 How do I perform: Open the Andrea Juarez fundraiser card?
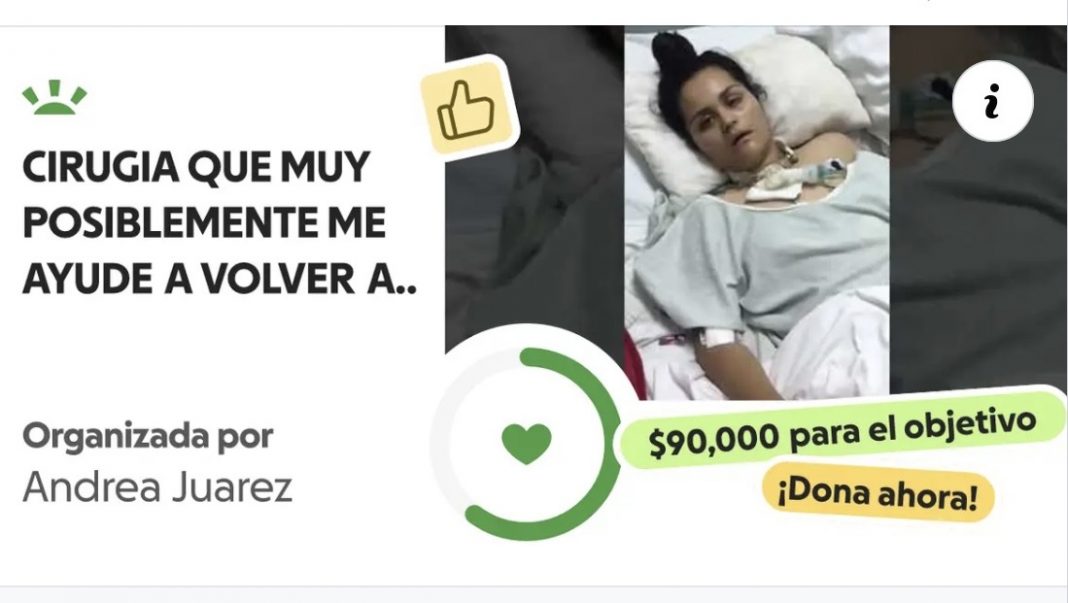pyautogui.click(x=220, y=230)
